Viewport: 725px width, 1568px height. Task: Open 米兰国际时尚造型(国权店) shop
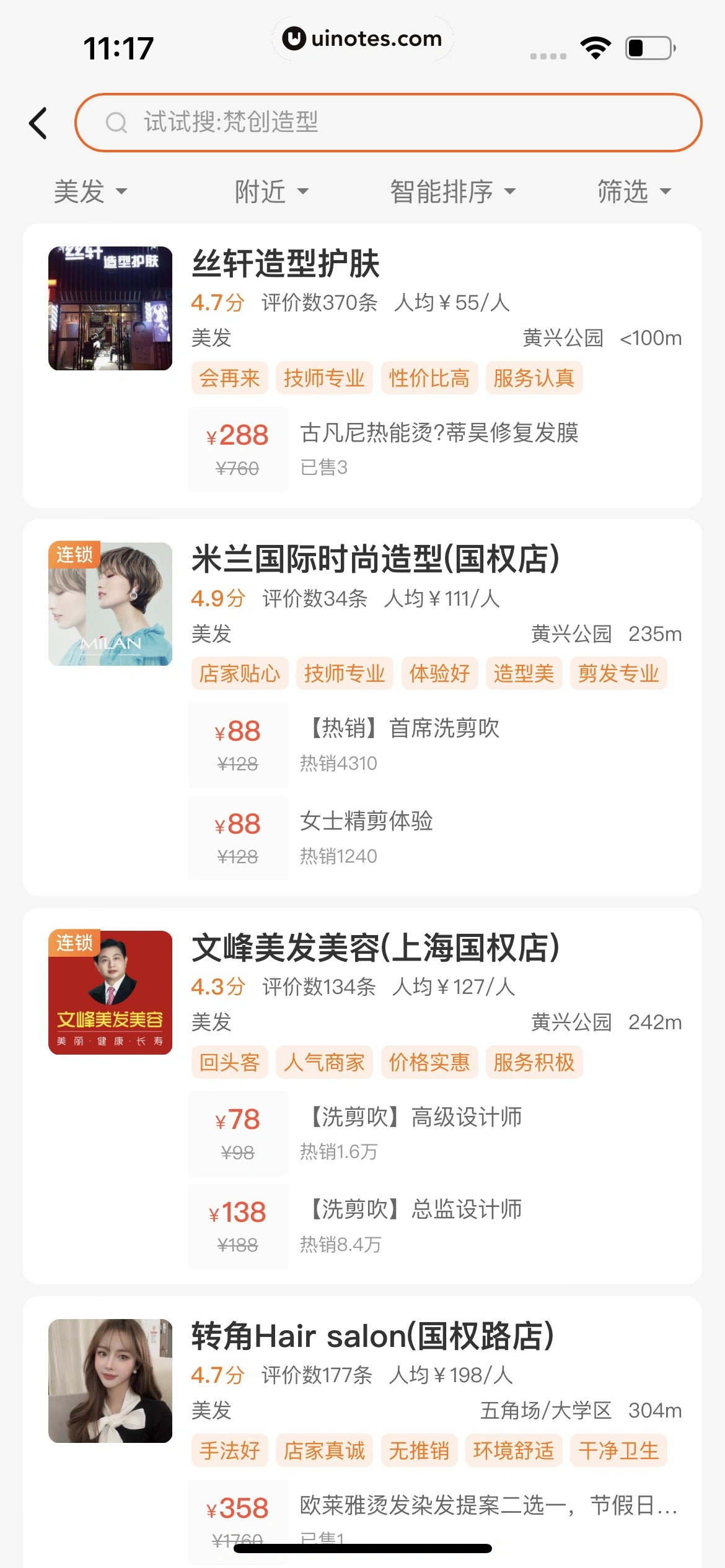pyautogui.click(x=375, y=559)
